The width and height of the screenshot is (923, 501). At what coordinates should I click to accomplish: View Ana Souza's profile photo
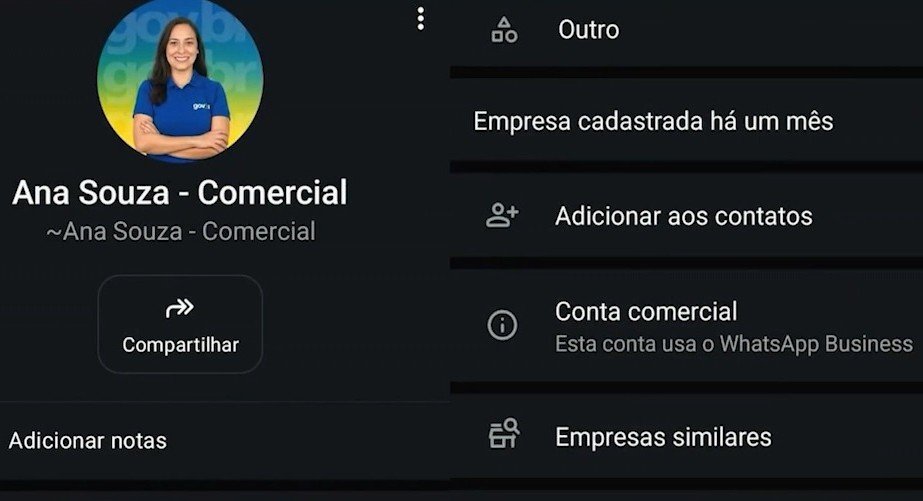point(180,80)
